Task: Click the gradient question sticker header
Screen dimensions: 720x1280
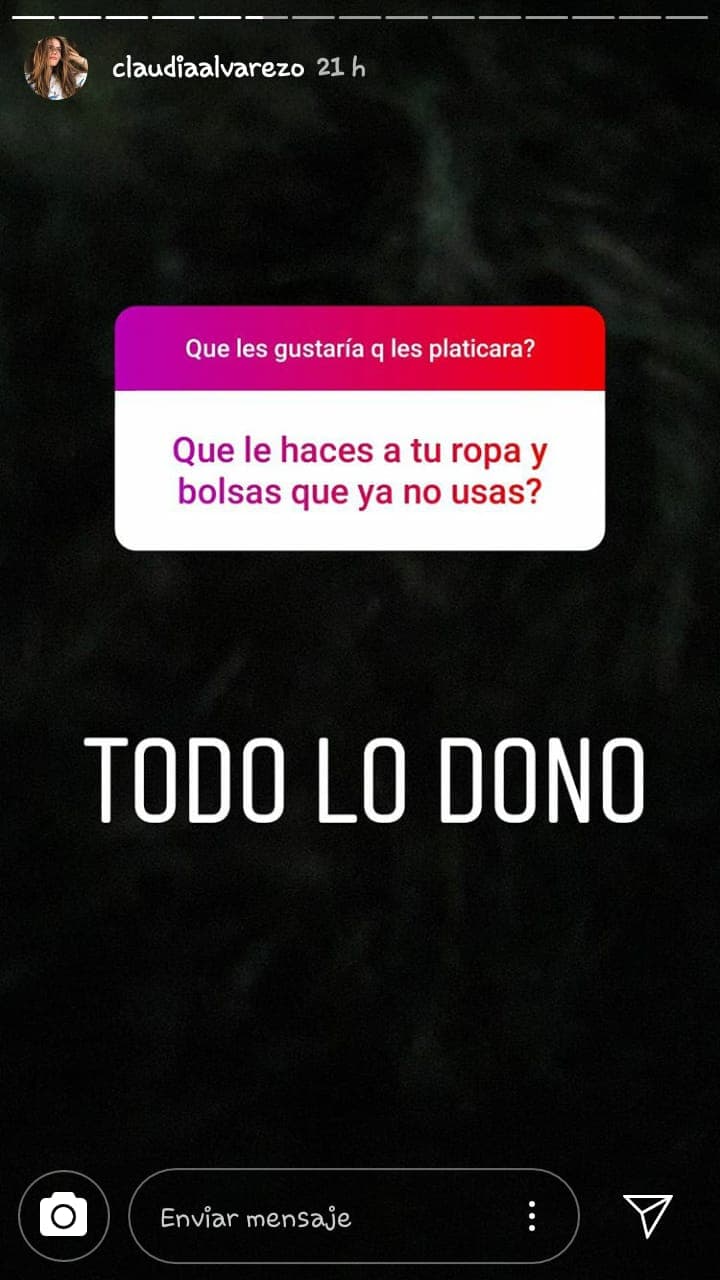Action: coord(360,350)
